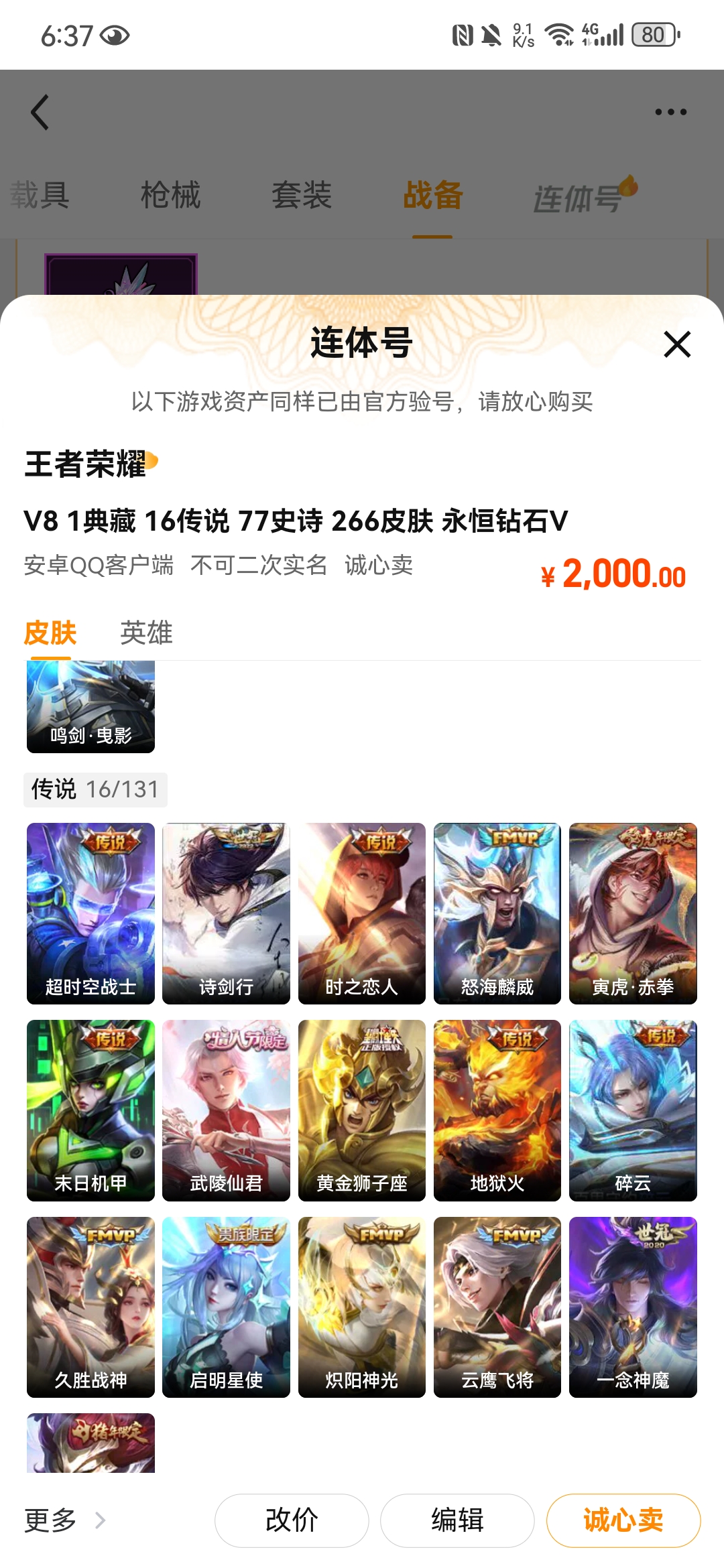The width and height of the screenshot is (724, 1568).
Task: View the 诗剑行 skin
Action: pyautogui.click(x=226, y=913)
